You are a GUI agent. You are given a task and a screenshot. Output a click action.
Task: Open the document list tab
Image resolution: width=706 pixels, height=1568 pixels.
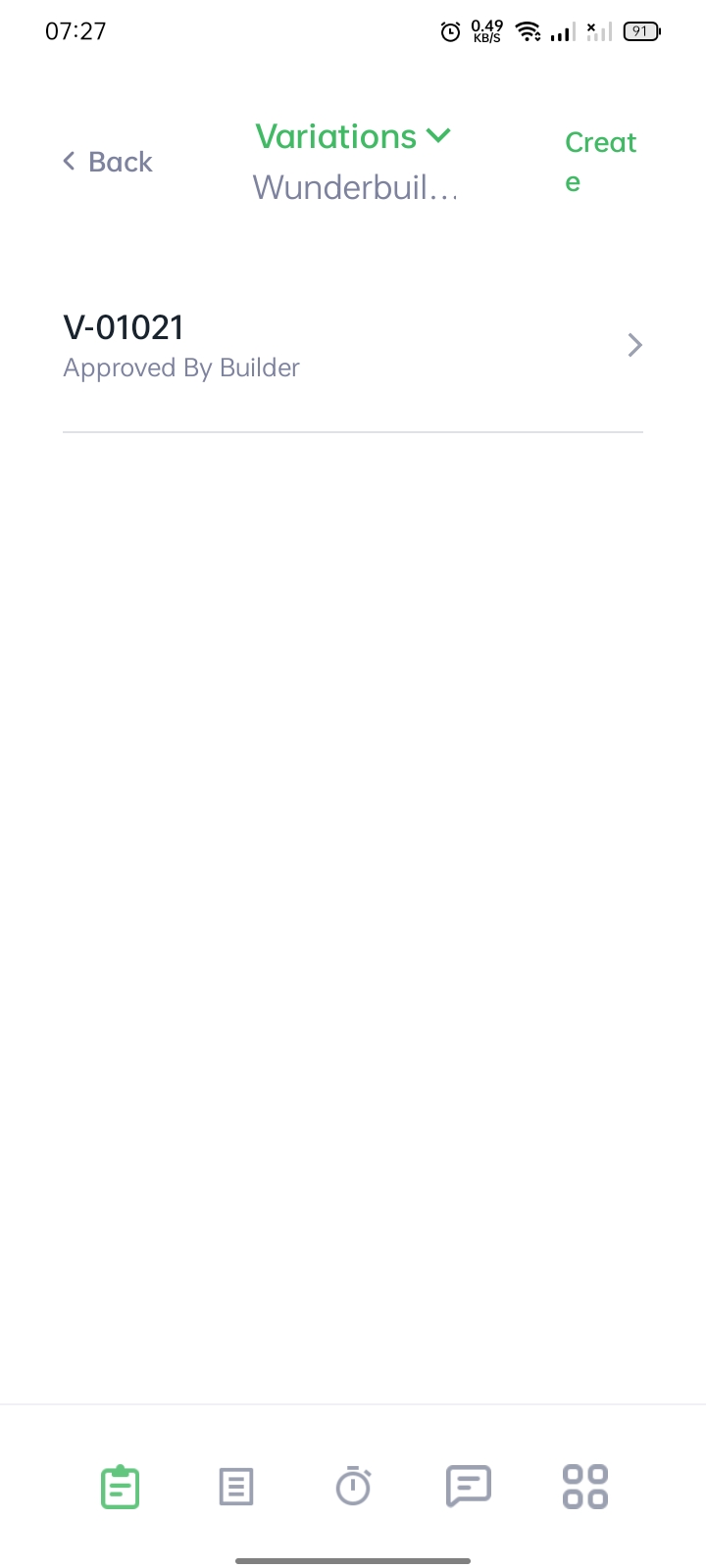[x=236, y=1487]
